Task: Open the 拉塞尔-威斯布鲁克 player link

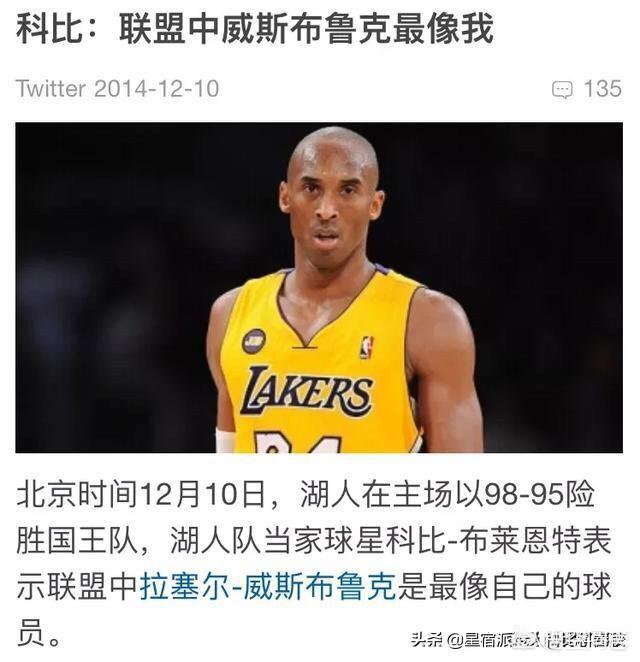Action: point(268,586)
